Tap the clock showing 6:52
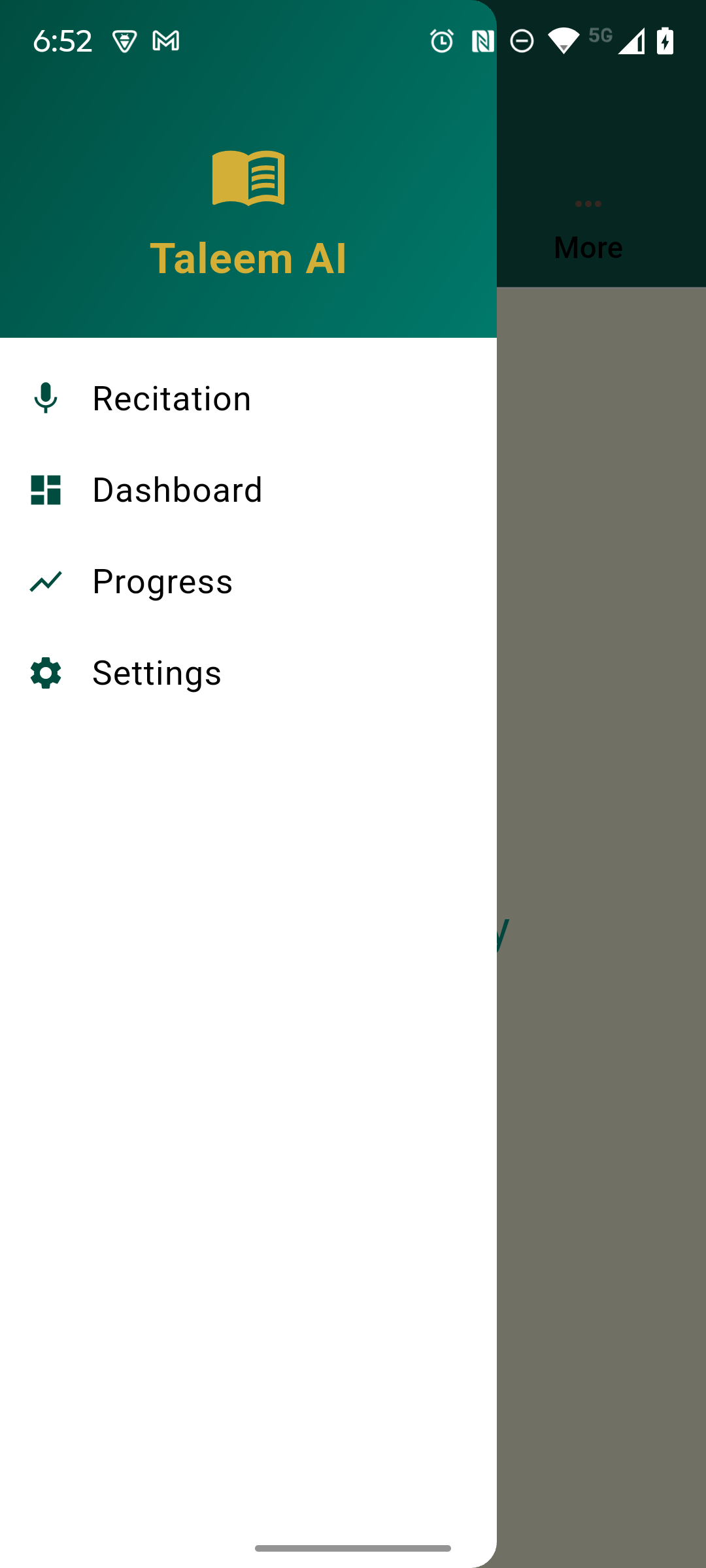Viewport: 706px width, 1568px height. tap(63, 41)
